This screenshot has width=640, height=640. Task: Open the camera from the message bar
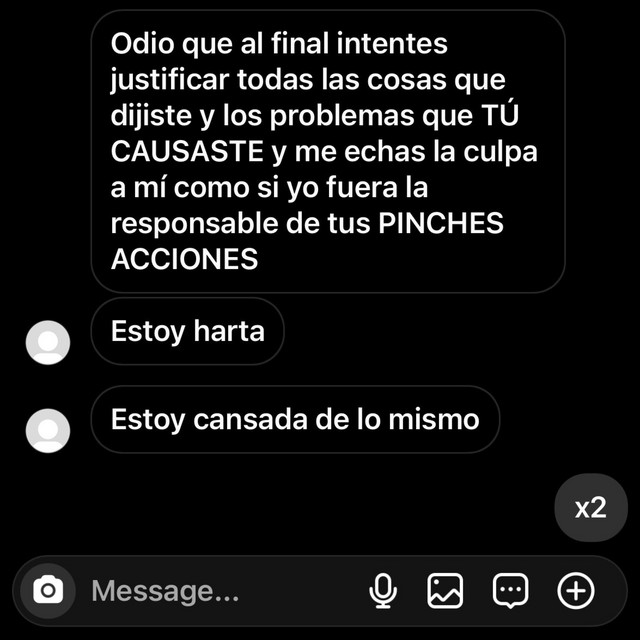(47, 591)
